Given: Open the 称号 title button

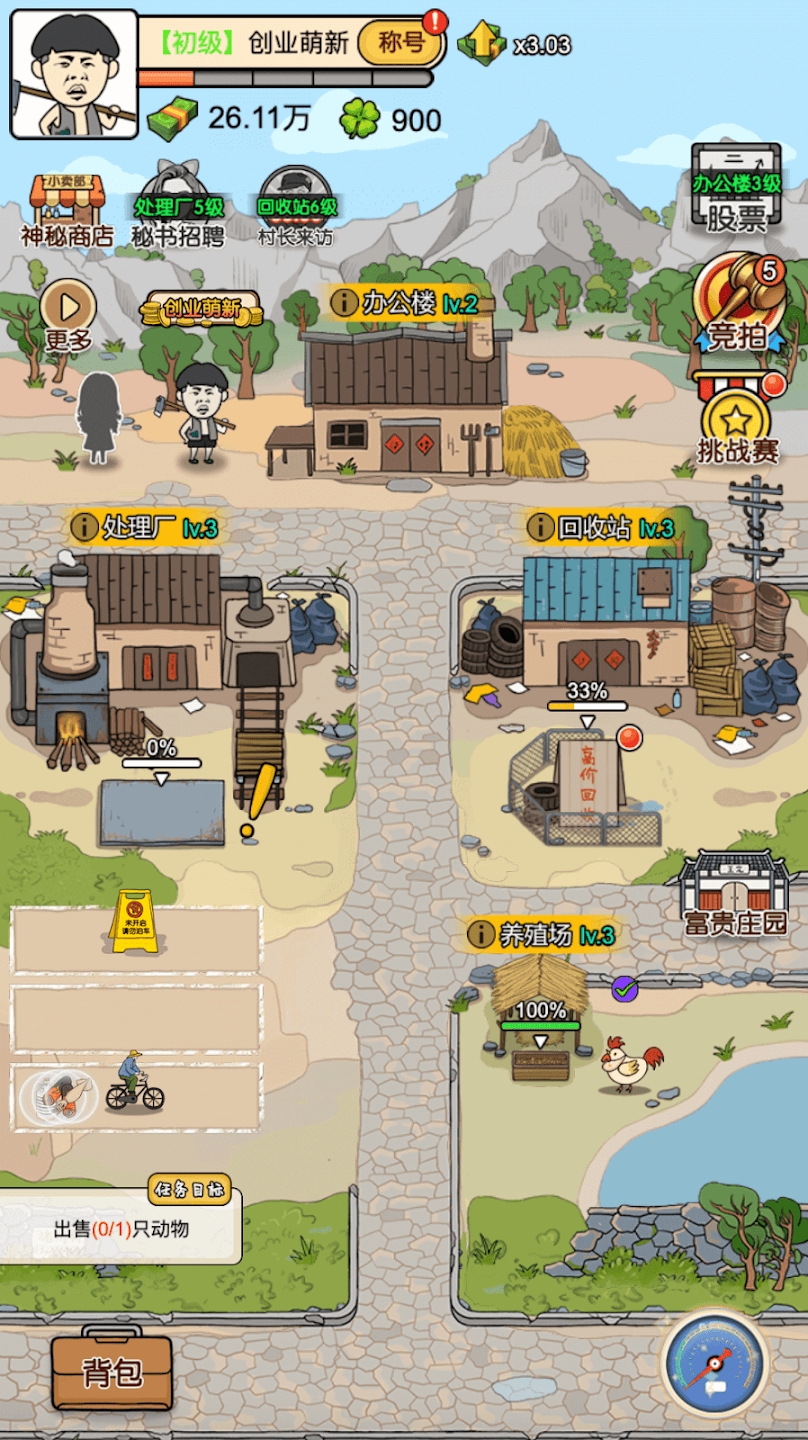Looking at the screenshot, I should coord(400,42).
